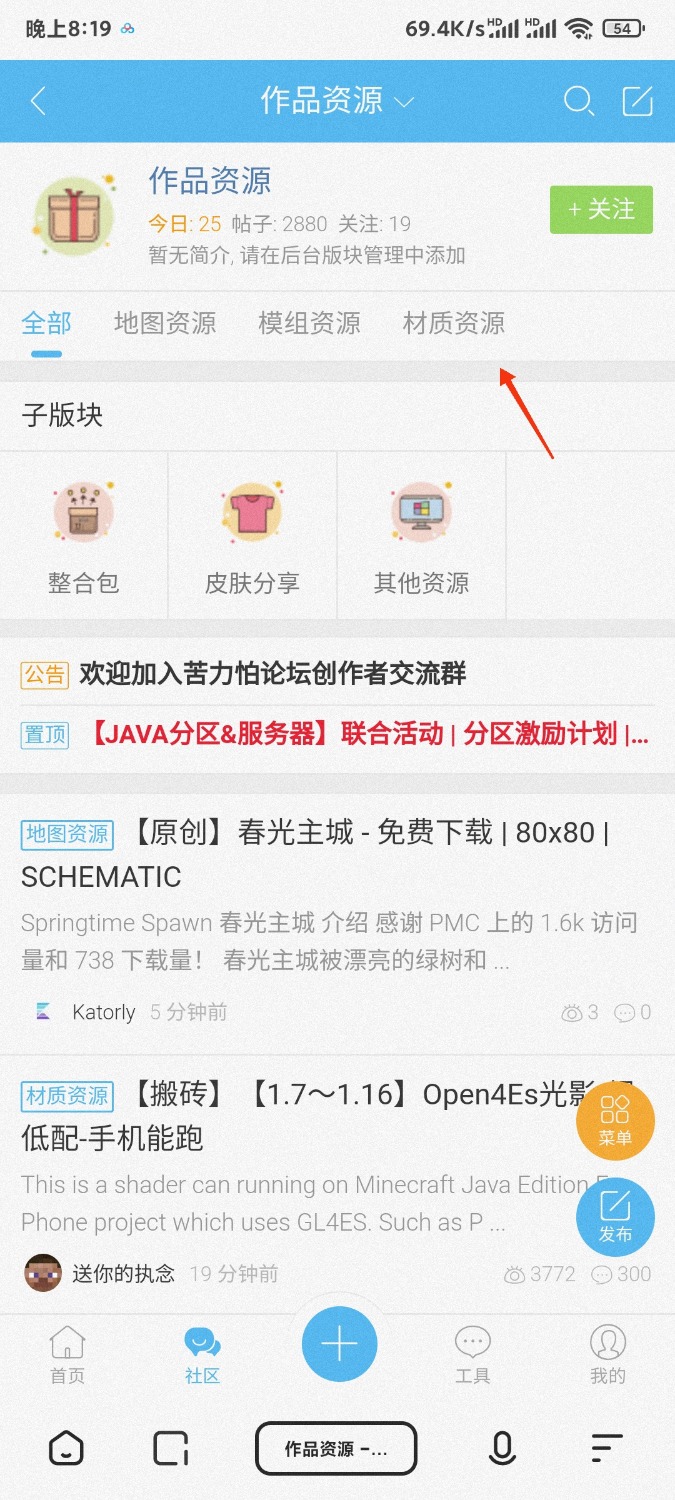675x1500 pixels.
Task: Go back with the top-left arrow
Action: tap(38, 101)
